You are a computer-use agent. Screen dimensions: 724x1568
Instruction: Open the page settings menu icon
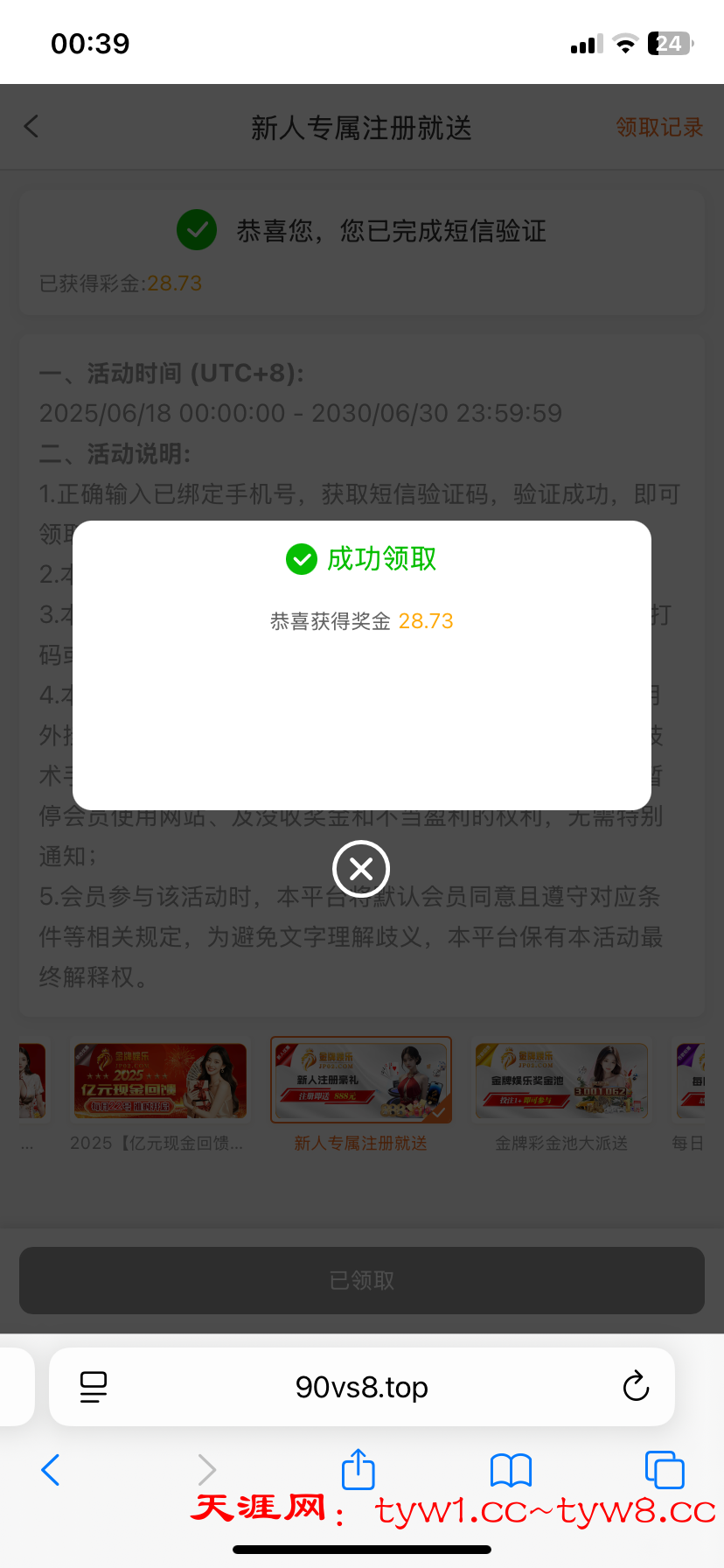(94, 1387)
